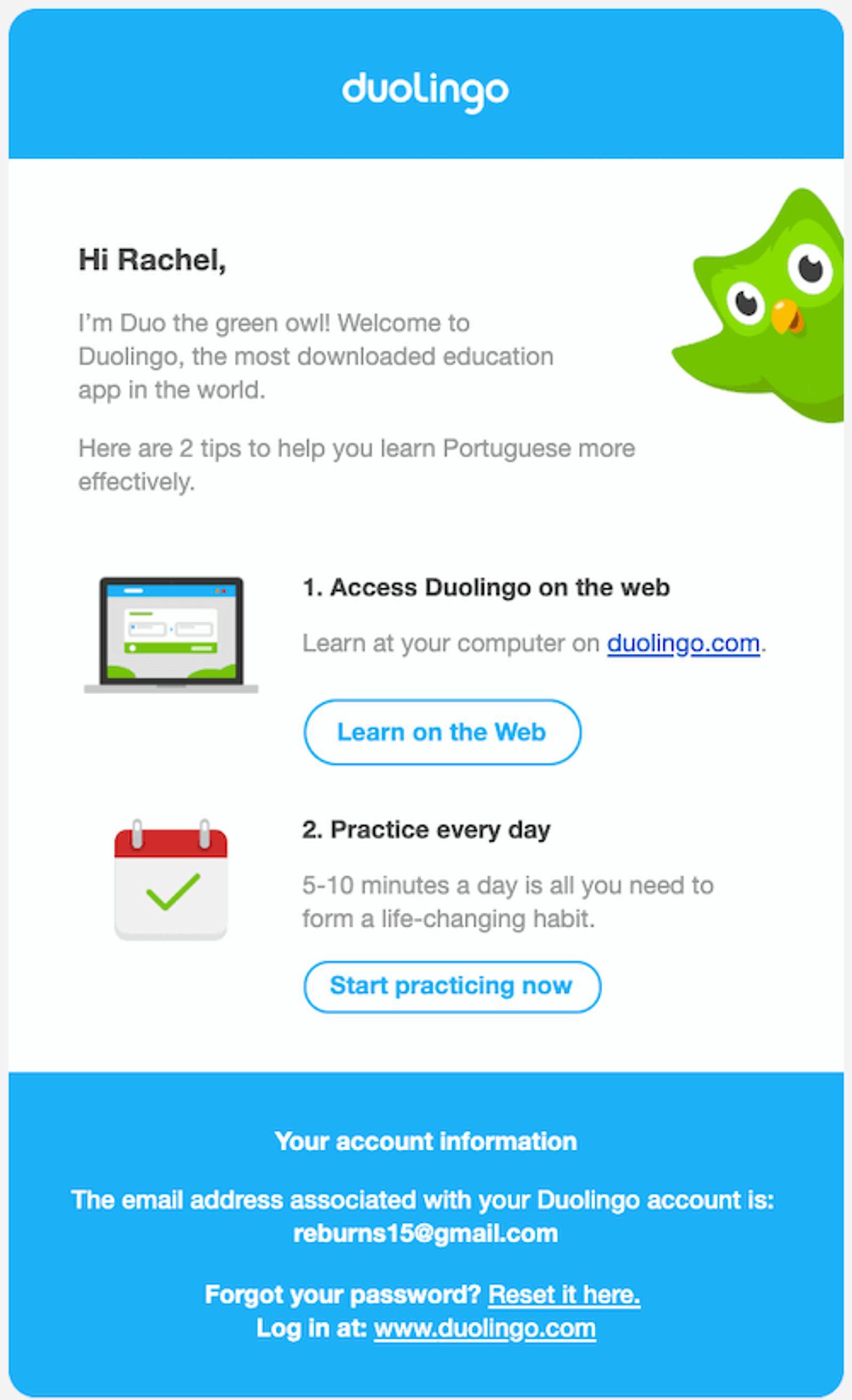Select the Start practicing now button

pos(452,986)
